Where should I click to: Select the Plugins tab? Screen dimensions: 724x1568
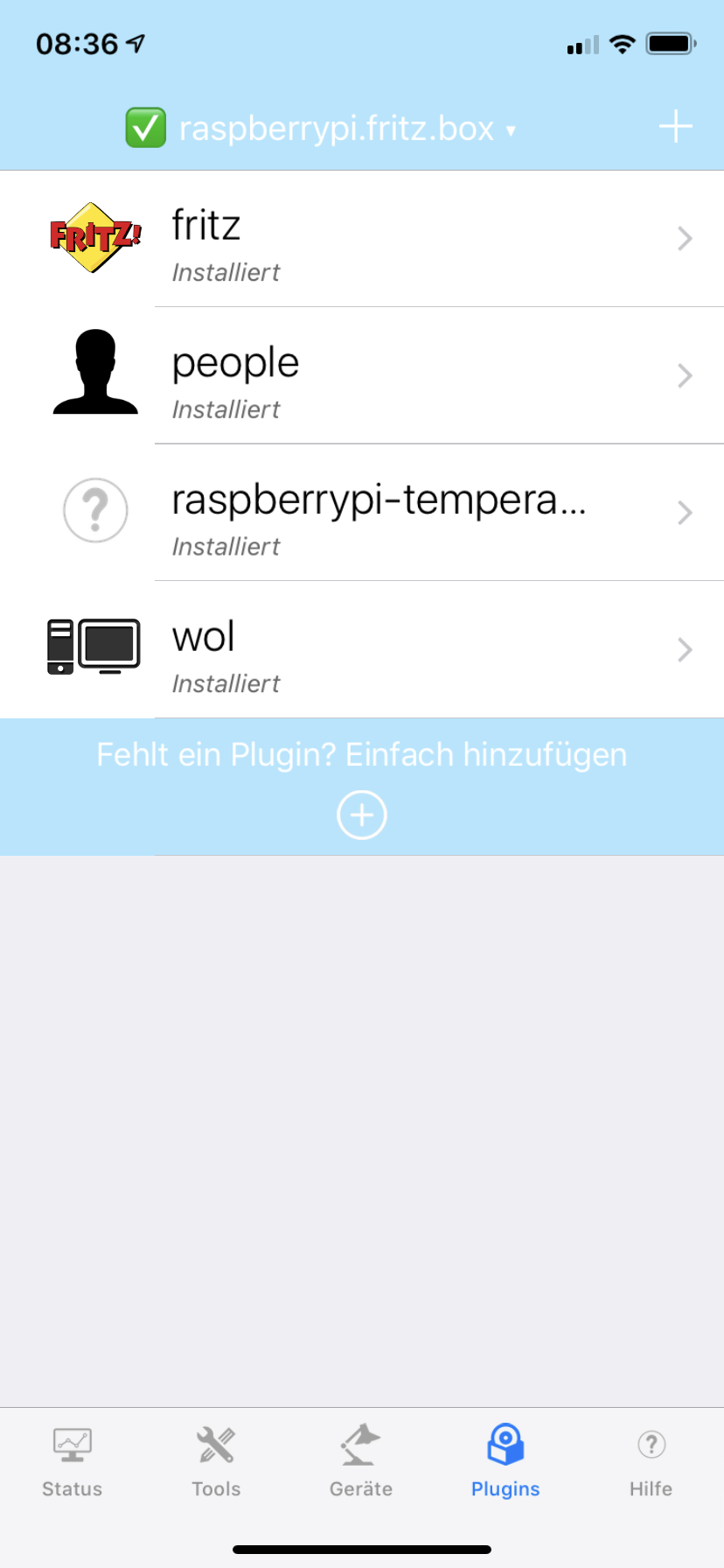click(x=505, y=1462)
